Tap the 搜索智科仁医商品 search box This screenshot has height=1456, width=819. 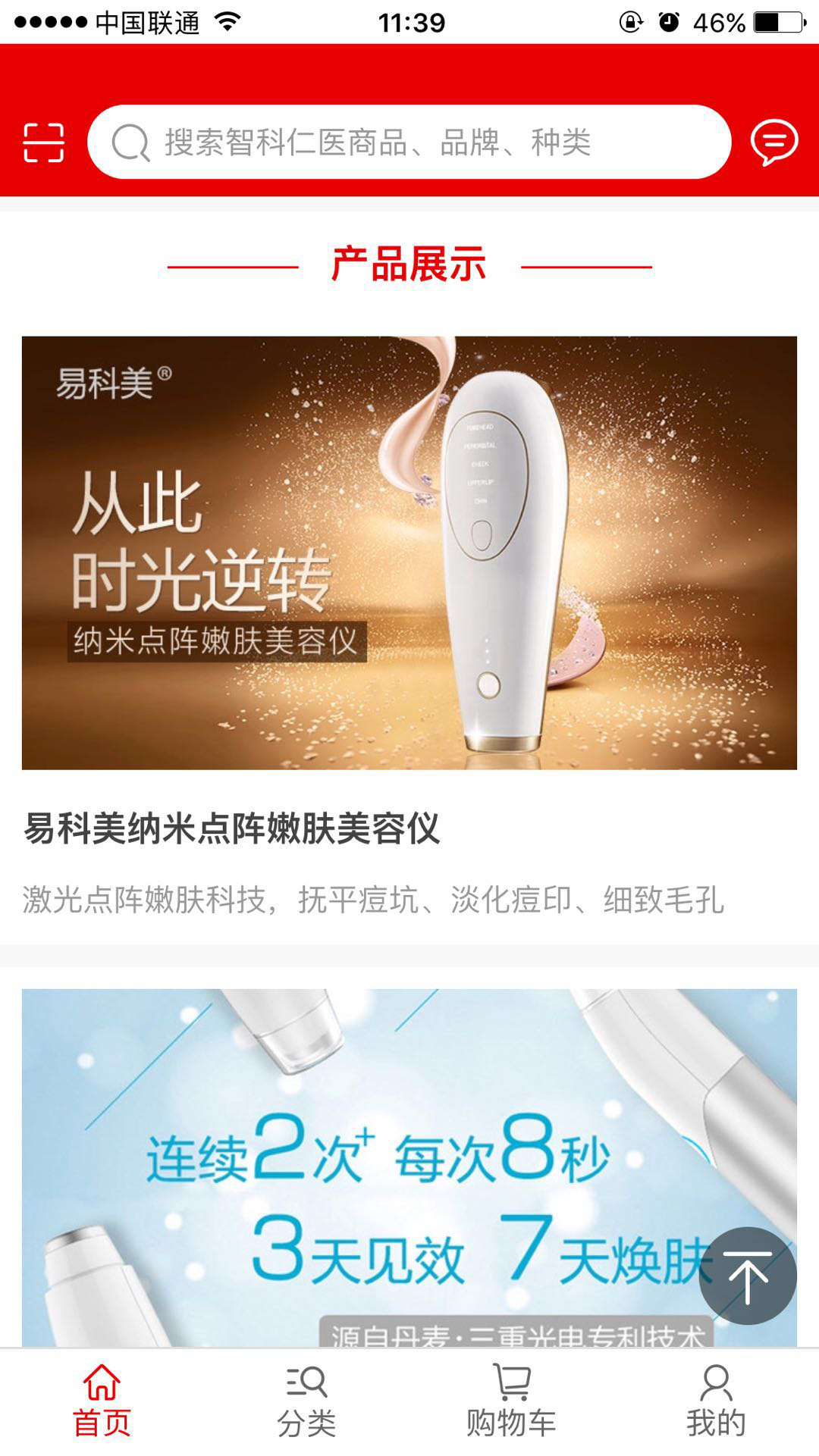coord(409,142)
